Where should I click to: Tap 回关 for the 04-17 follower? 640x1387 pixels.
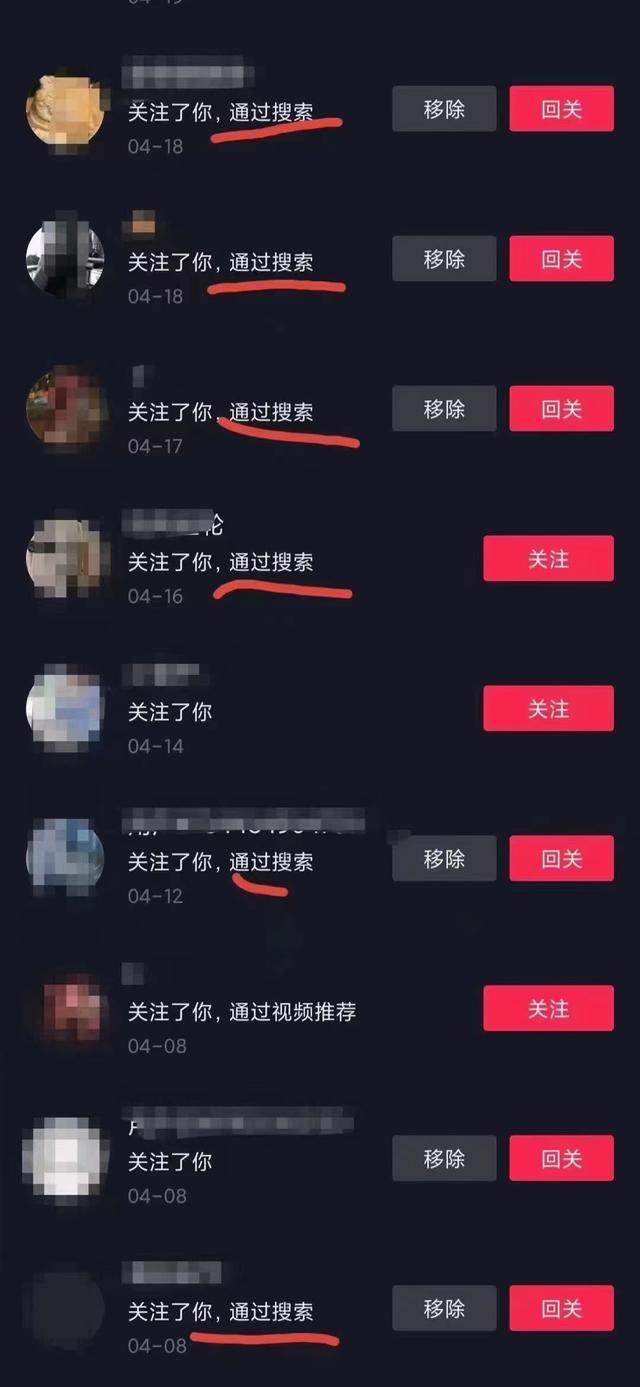(x=561, y=409)
